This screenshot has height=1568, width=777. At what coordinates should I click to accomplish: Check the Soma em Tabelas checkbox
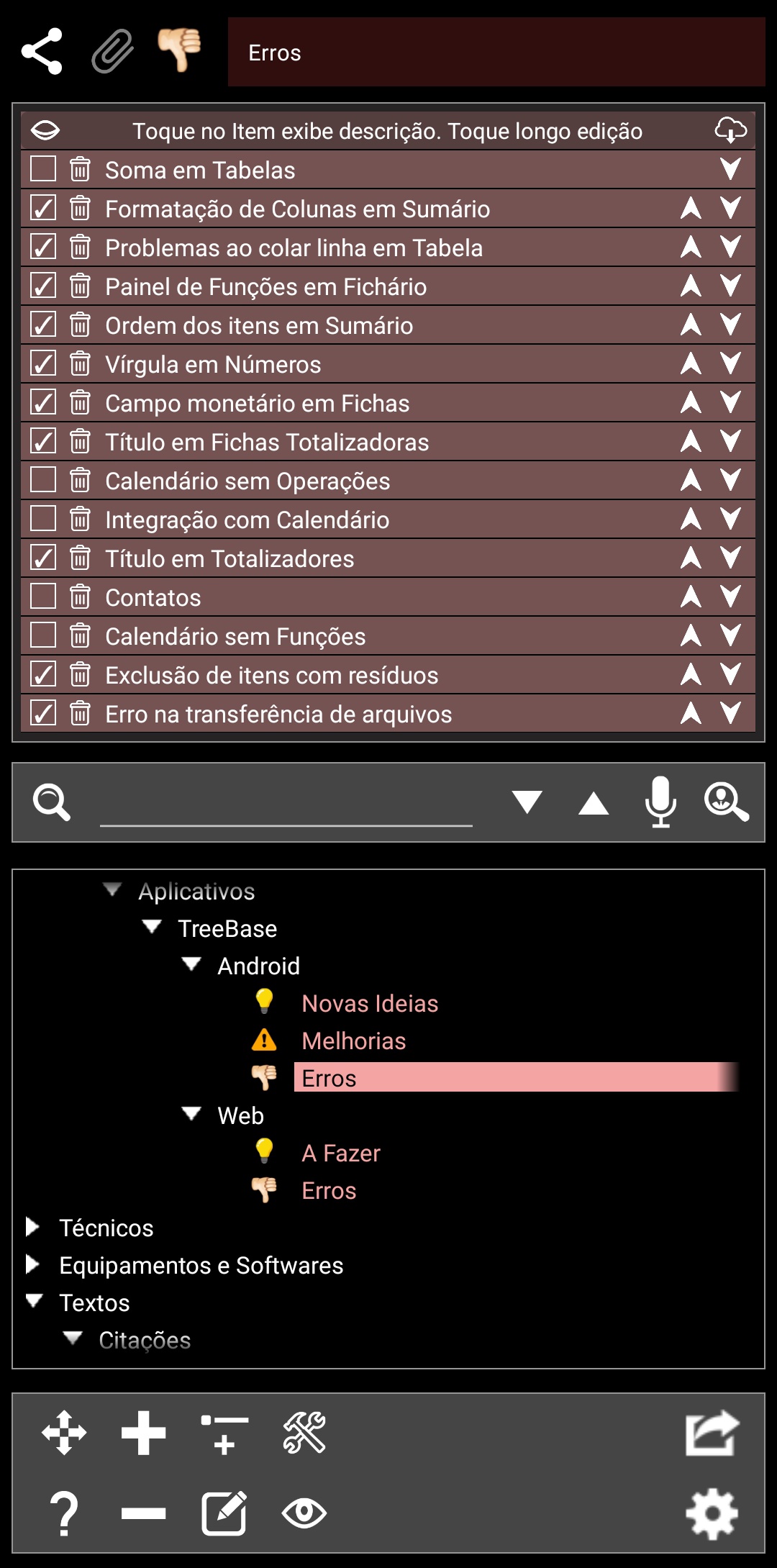pyautogui.click(x=43, y=169)
